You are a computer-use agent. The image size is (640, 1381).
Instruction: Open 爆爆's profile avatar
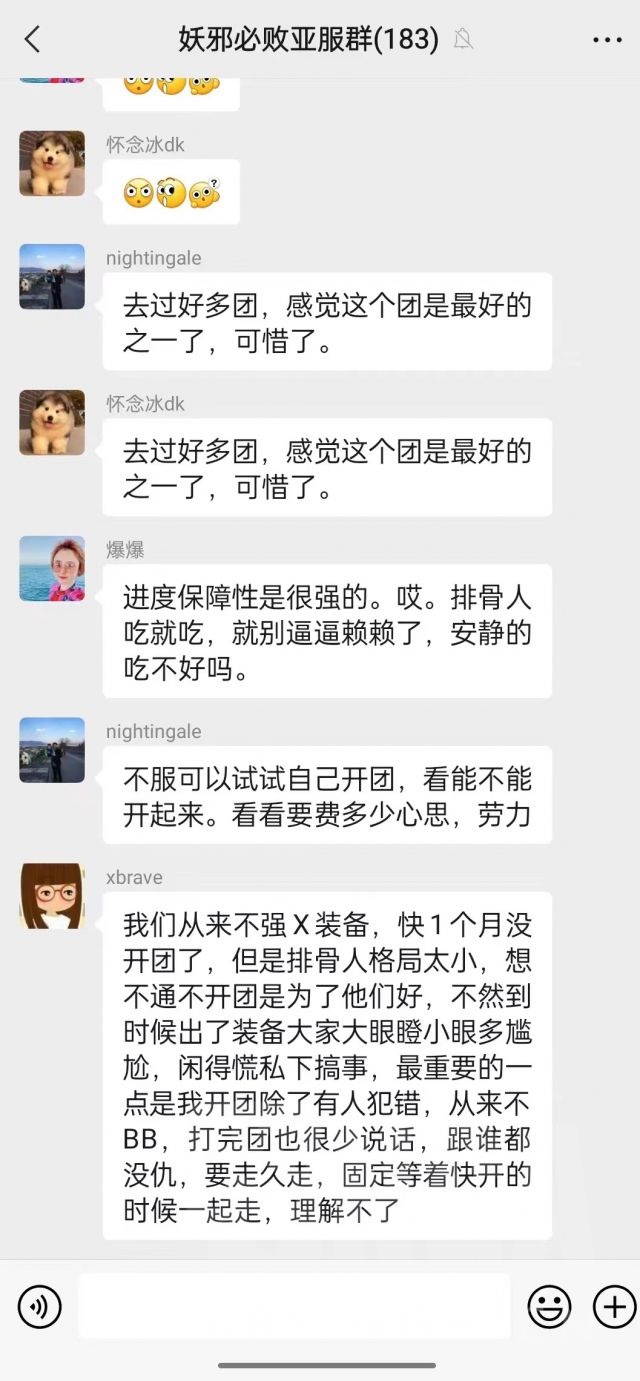(52, 568)
